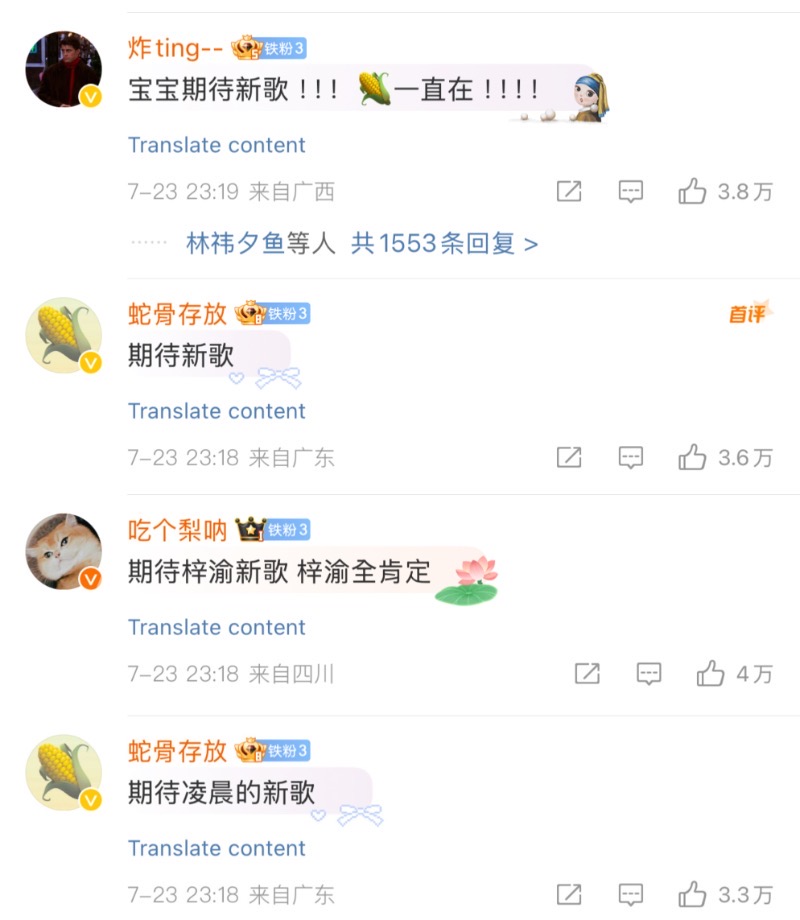
Task: Visit 吃个梨呐's username link
Action: [177, 530]
